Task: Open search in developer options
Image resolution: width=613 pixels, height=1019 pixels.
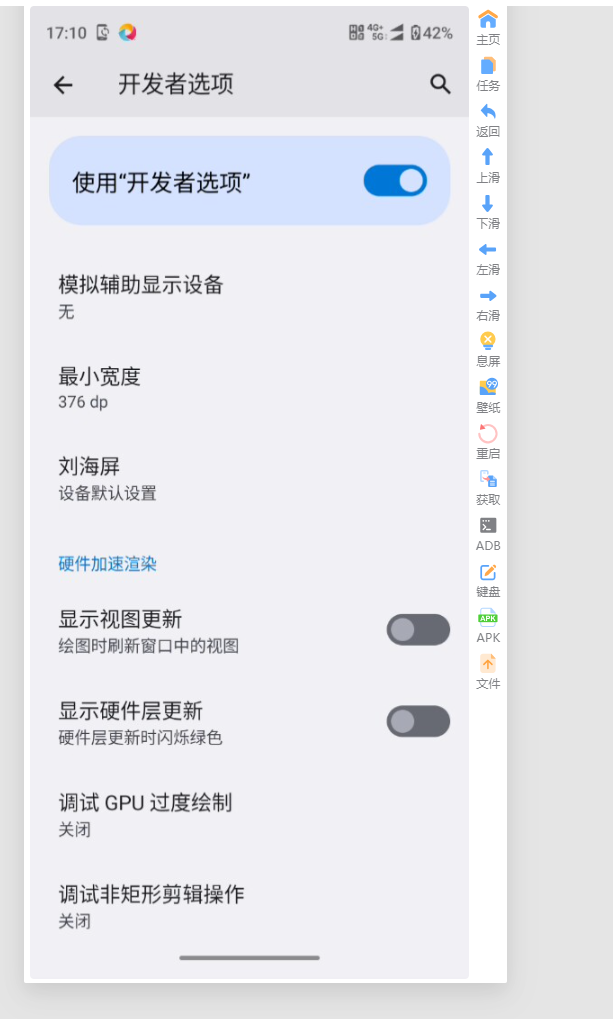Action: pyautogui.click(x=440, y=84)
